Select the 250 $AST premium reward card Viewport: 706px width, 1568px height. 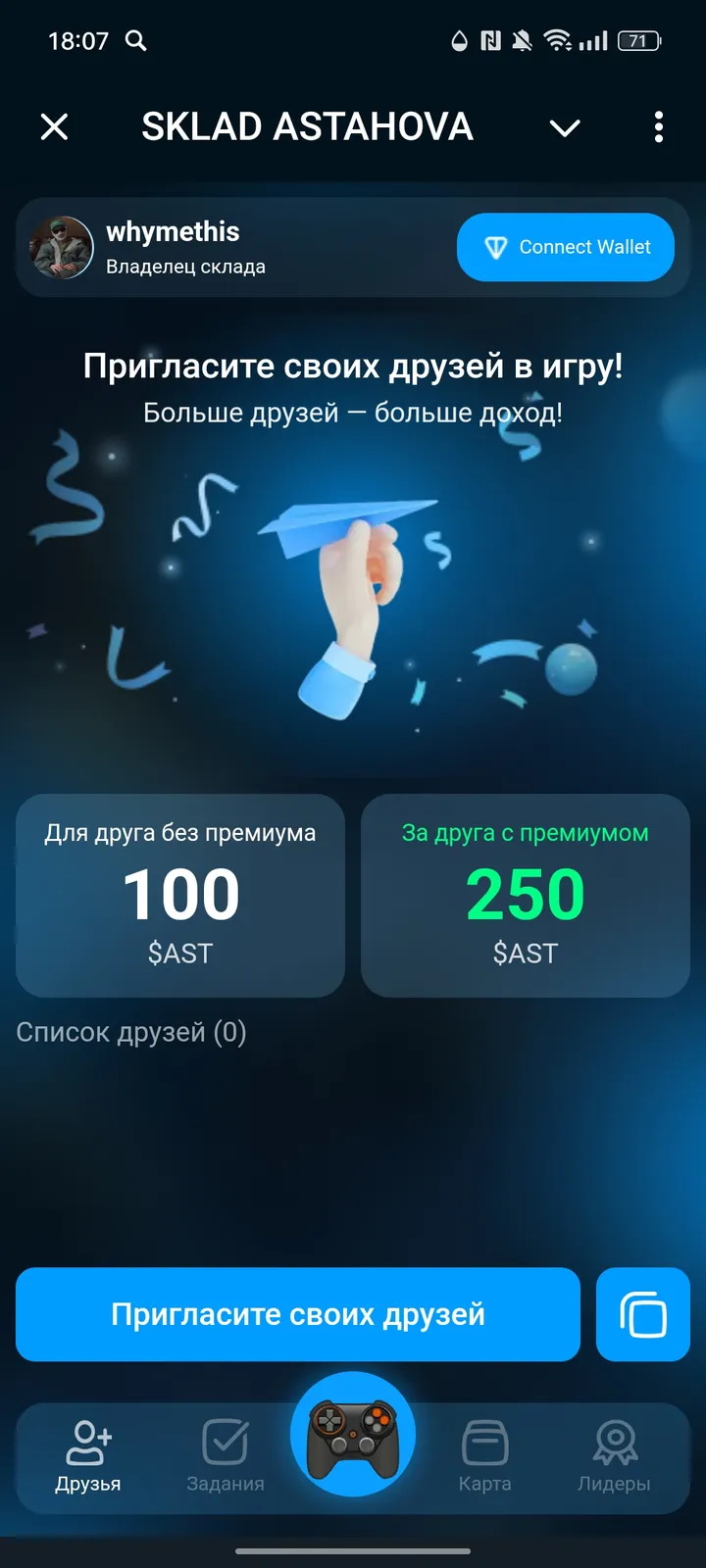[x=526, y=896]
